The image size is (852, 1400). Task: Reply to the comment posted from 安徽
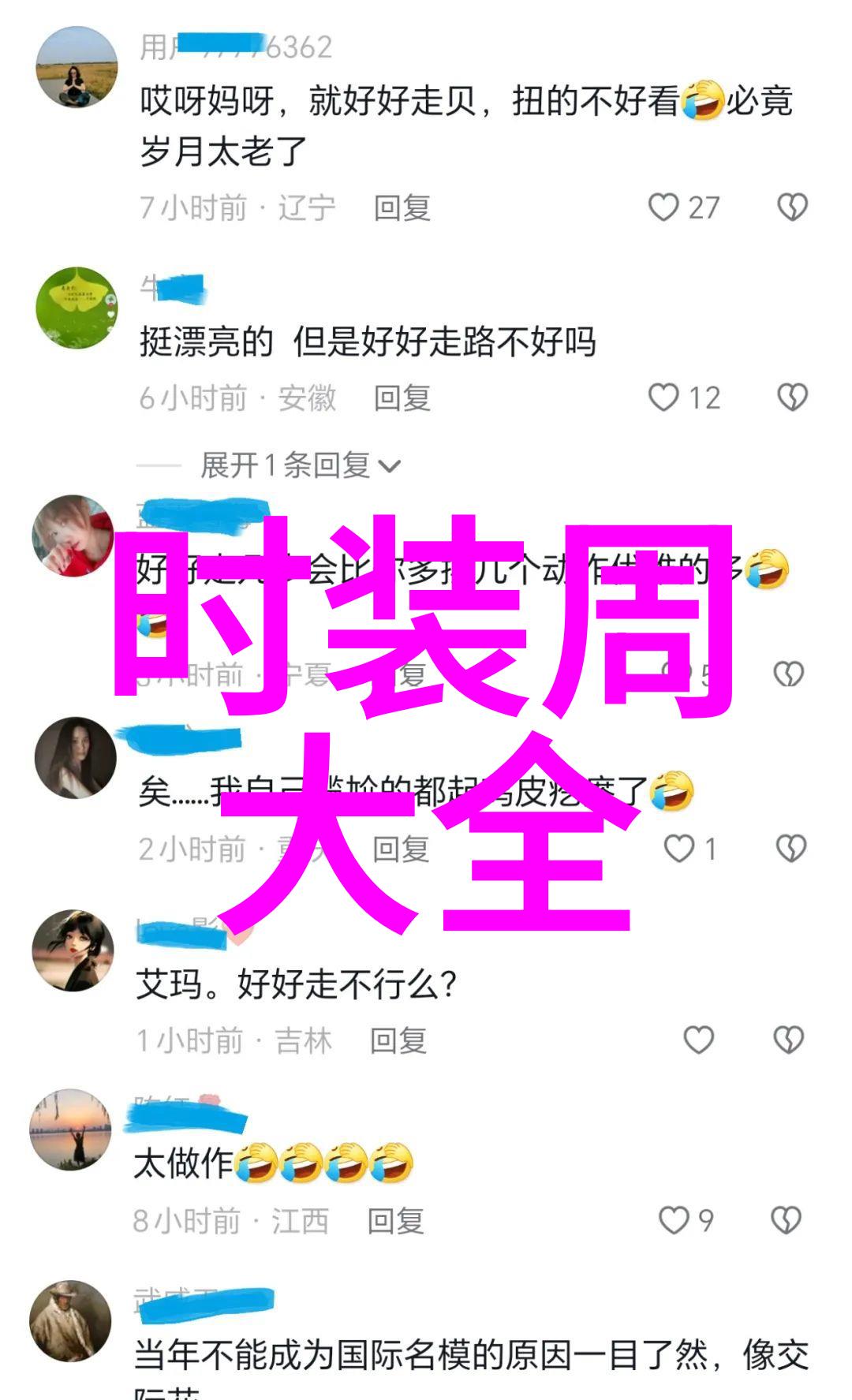click(402, 398)
